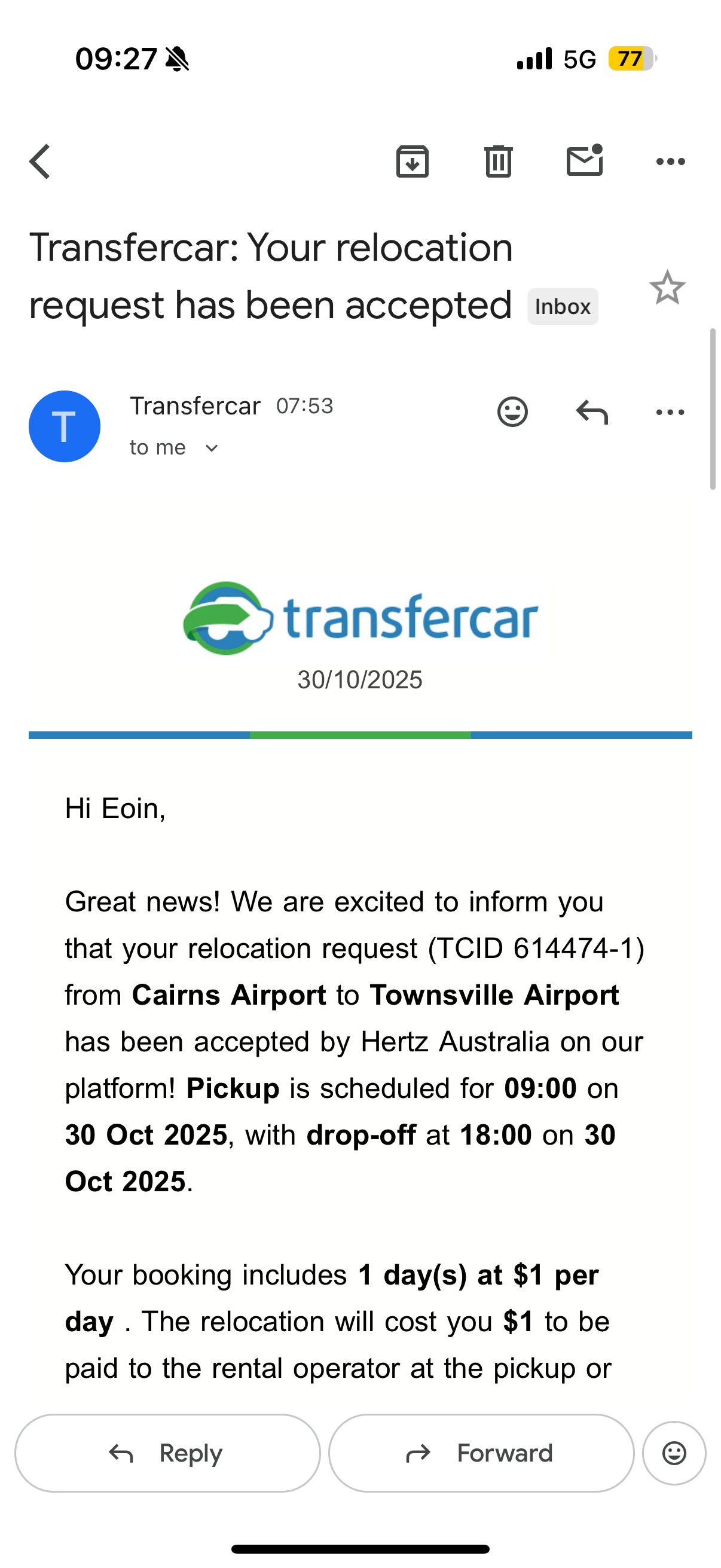Expand the 'to me' recipient details
The width and height of the screenshot is (721, 1568).
(x=211, y=449)
